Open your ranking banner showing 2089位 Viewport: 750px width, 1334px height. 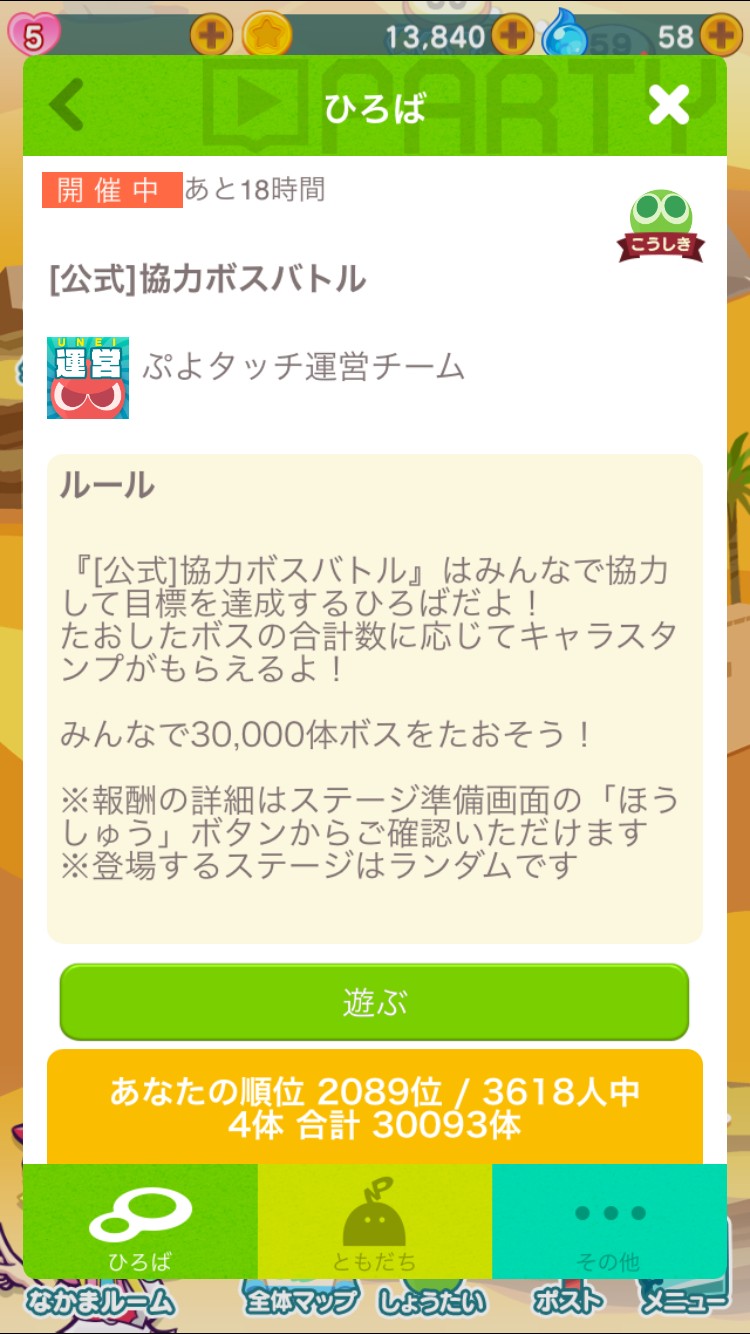coord(374,1107)
